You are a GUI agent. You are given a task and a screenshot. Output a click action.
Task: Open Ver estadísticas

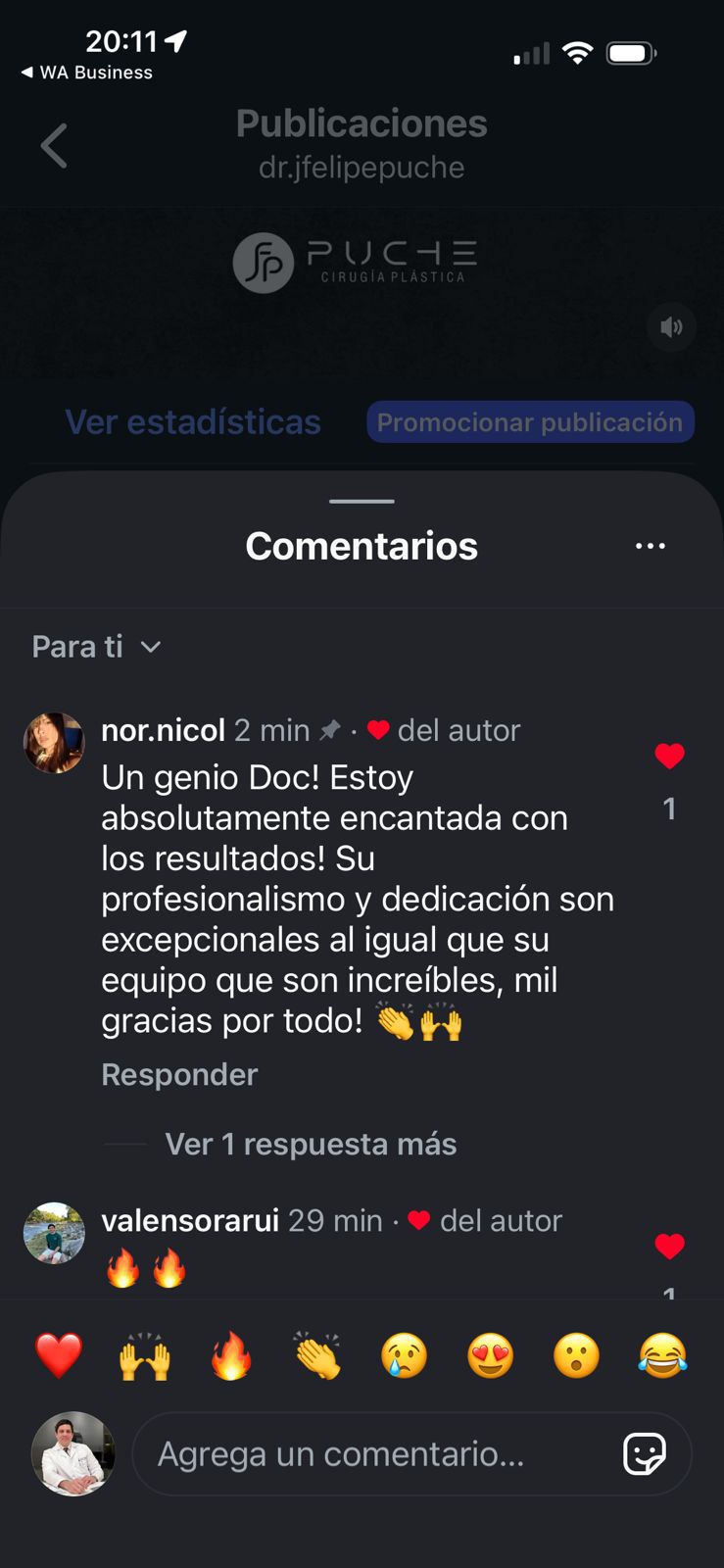point(193,422)
